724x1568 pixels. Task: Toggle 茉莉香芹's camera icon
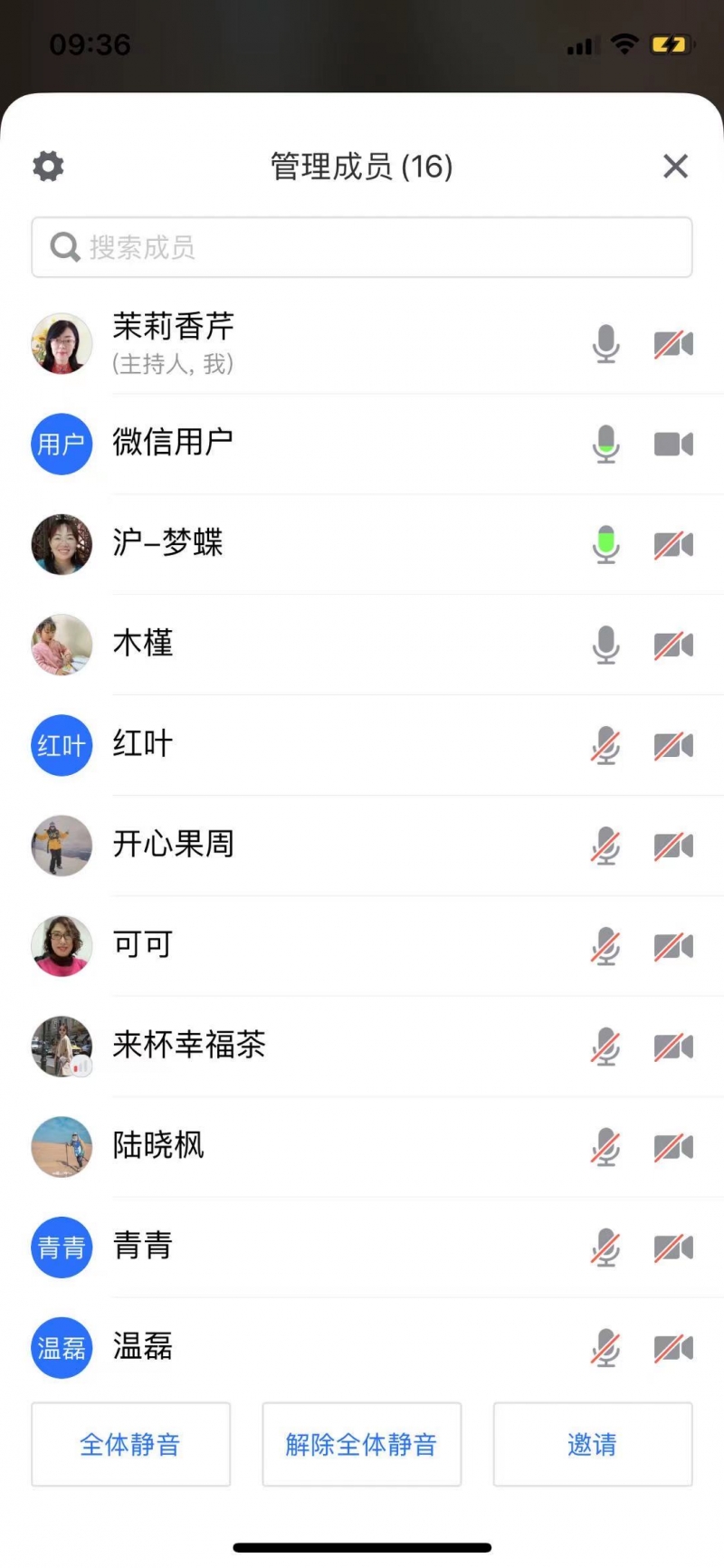coord(673,344)
